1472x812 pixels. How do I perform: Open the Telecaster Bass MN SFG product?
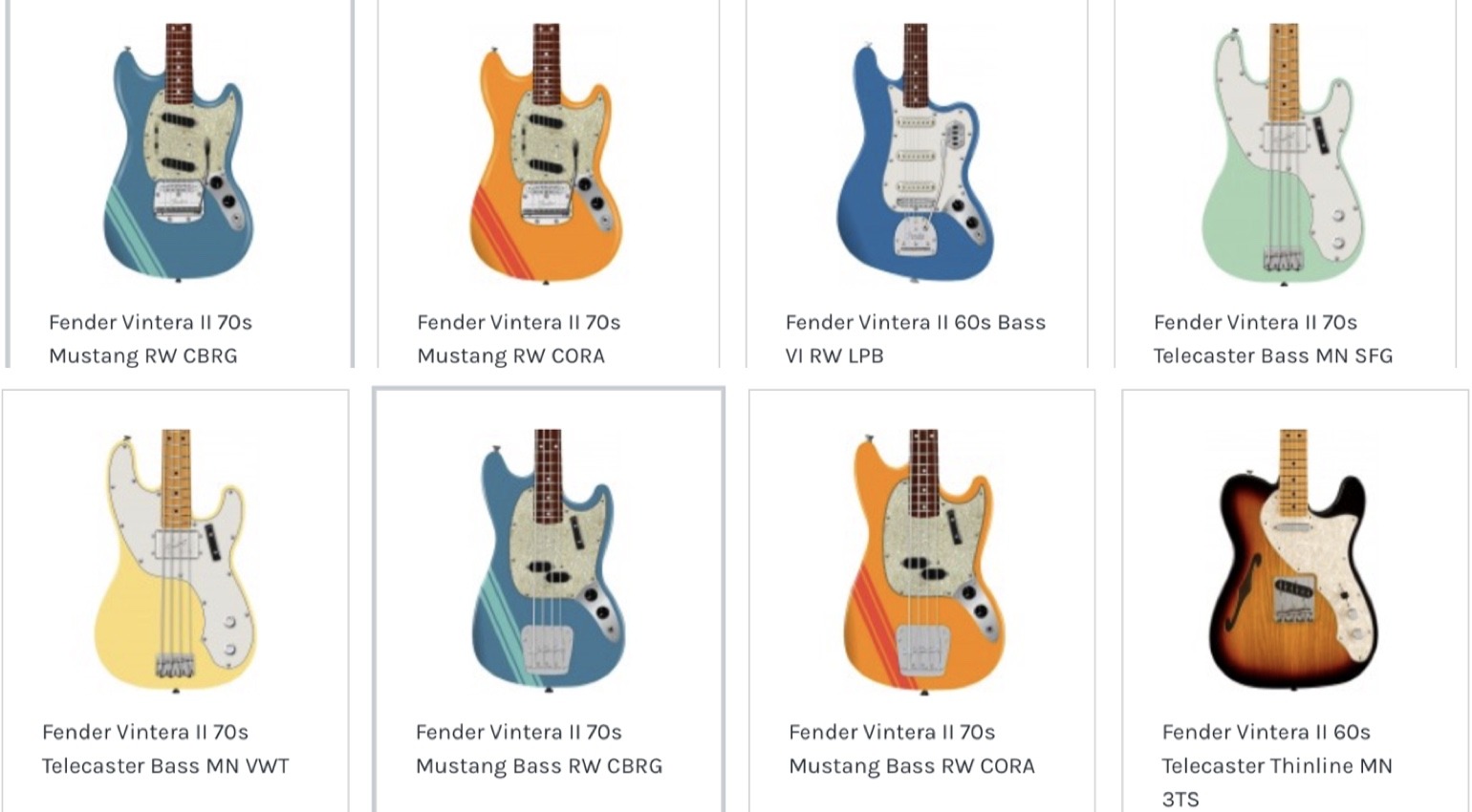coord(1283,158)
